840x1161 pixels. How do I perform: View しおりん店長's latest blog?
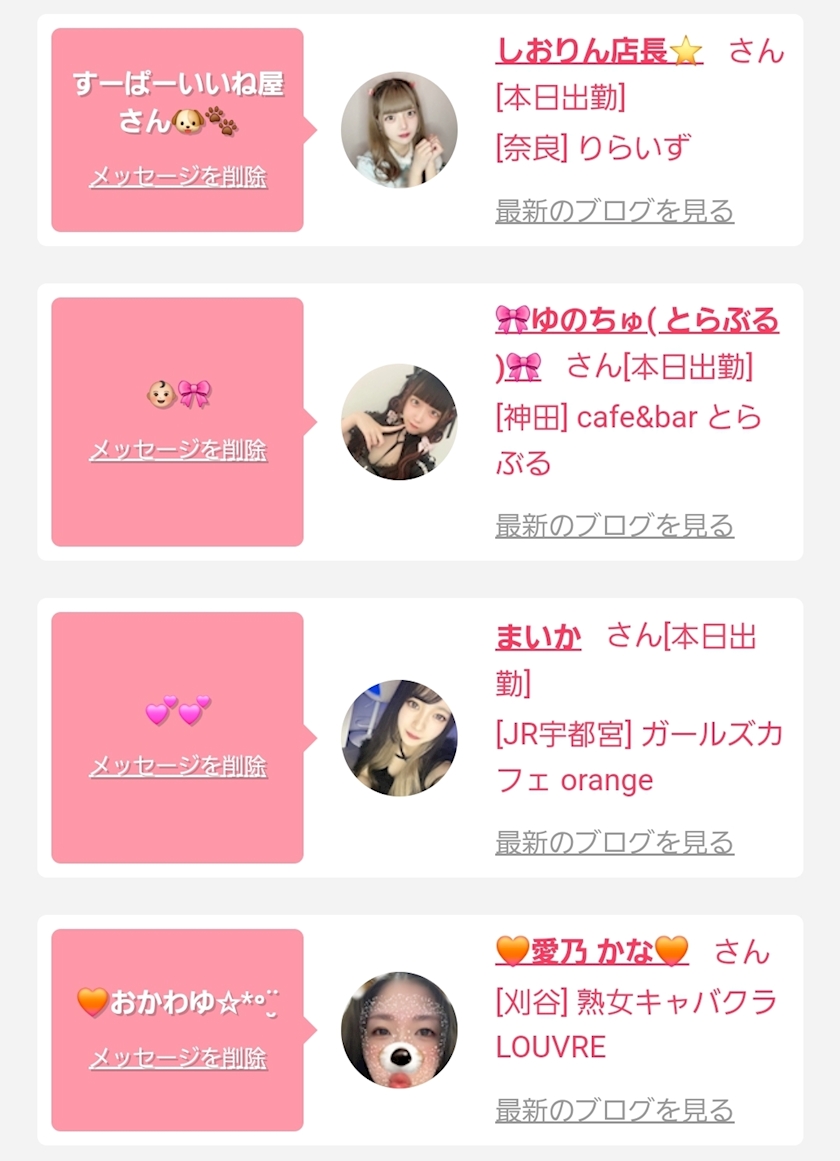click(x=614, y=211)
